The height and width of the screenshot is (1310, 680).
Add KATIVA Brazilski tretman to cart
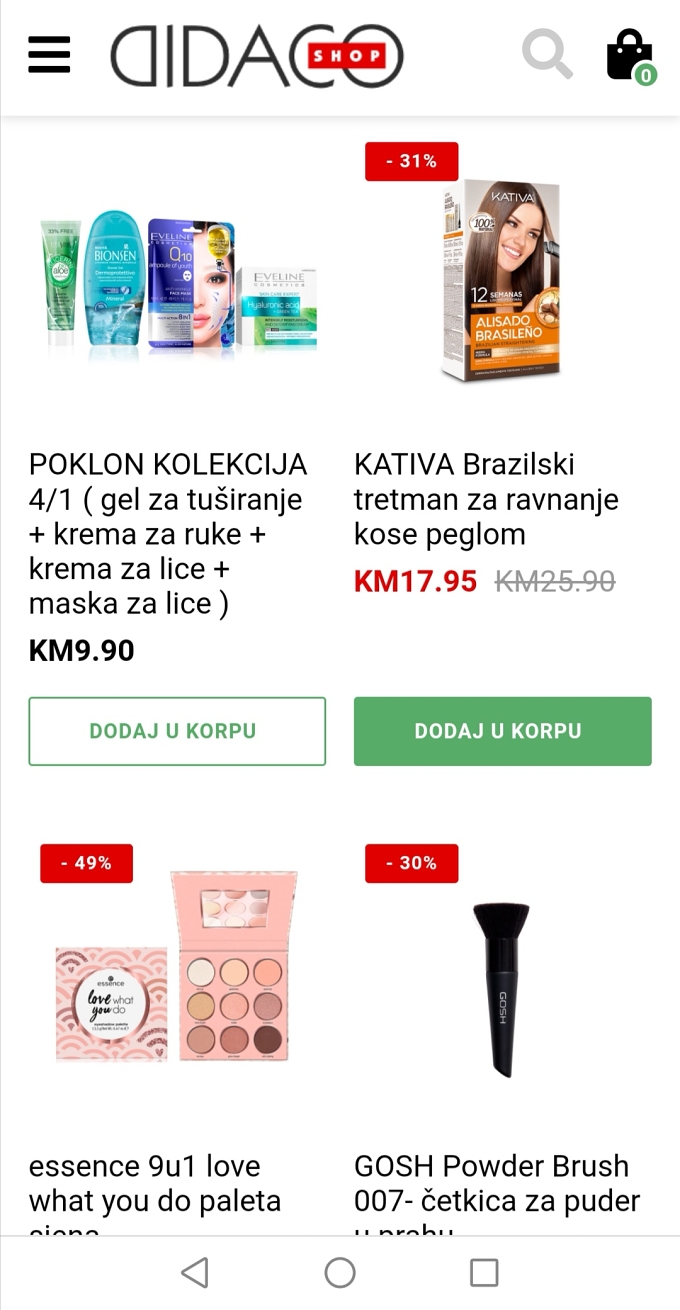(x=503, y=731)
